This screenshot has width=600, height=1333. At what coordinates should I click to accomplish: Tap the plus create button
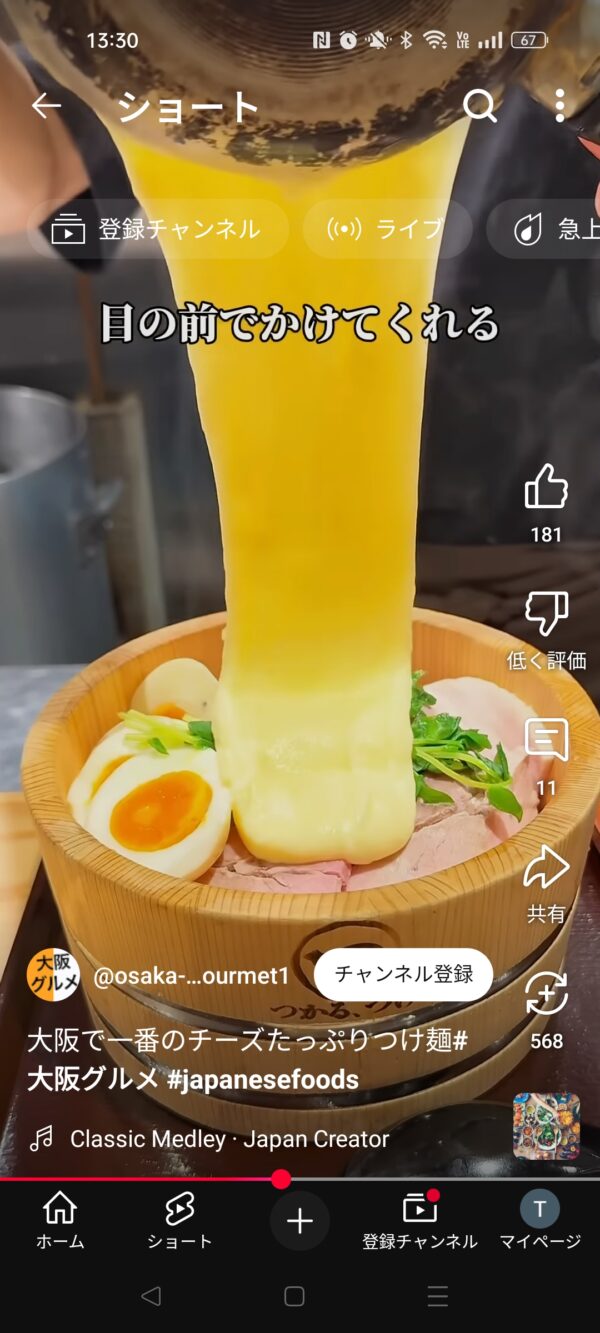tap(300, 1220)
